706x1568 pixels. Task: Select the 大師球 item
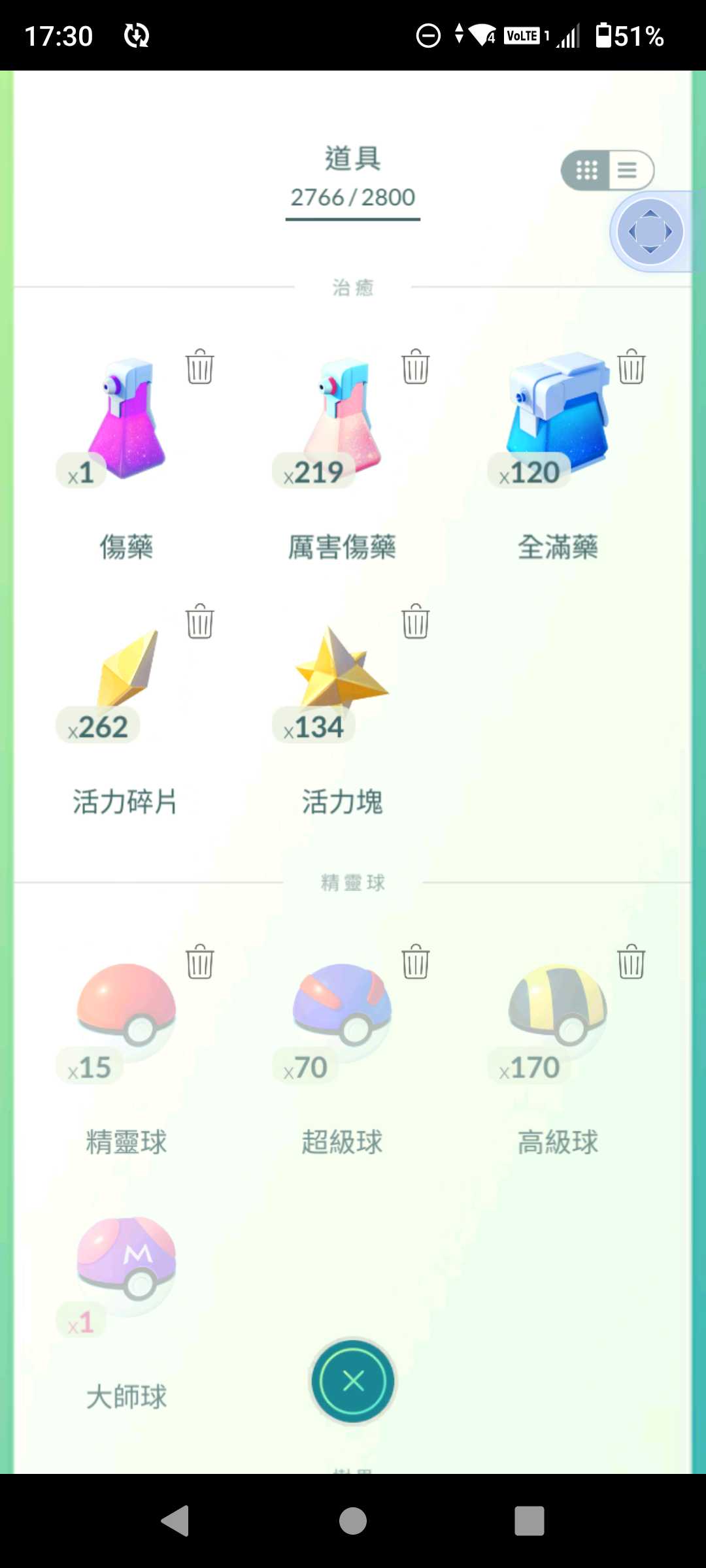click(126, 1261)
